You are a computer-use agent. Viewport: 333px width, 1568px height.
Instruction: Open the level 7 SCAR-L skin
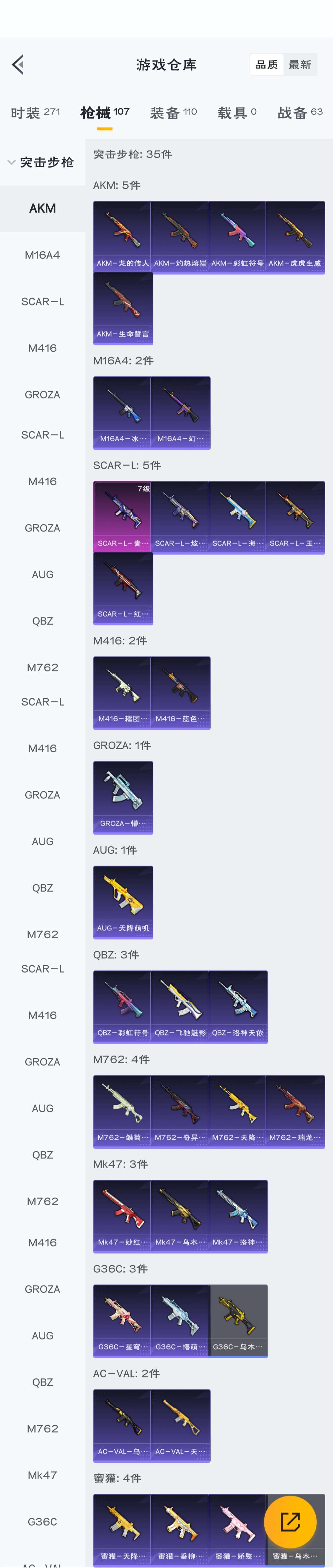[x=122, y=517]
